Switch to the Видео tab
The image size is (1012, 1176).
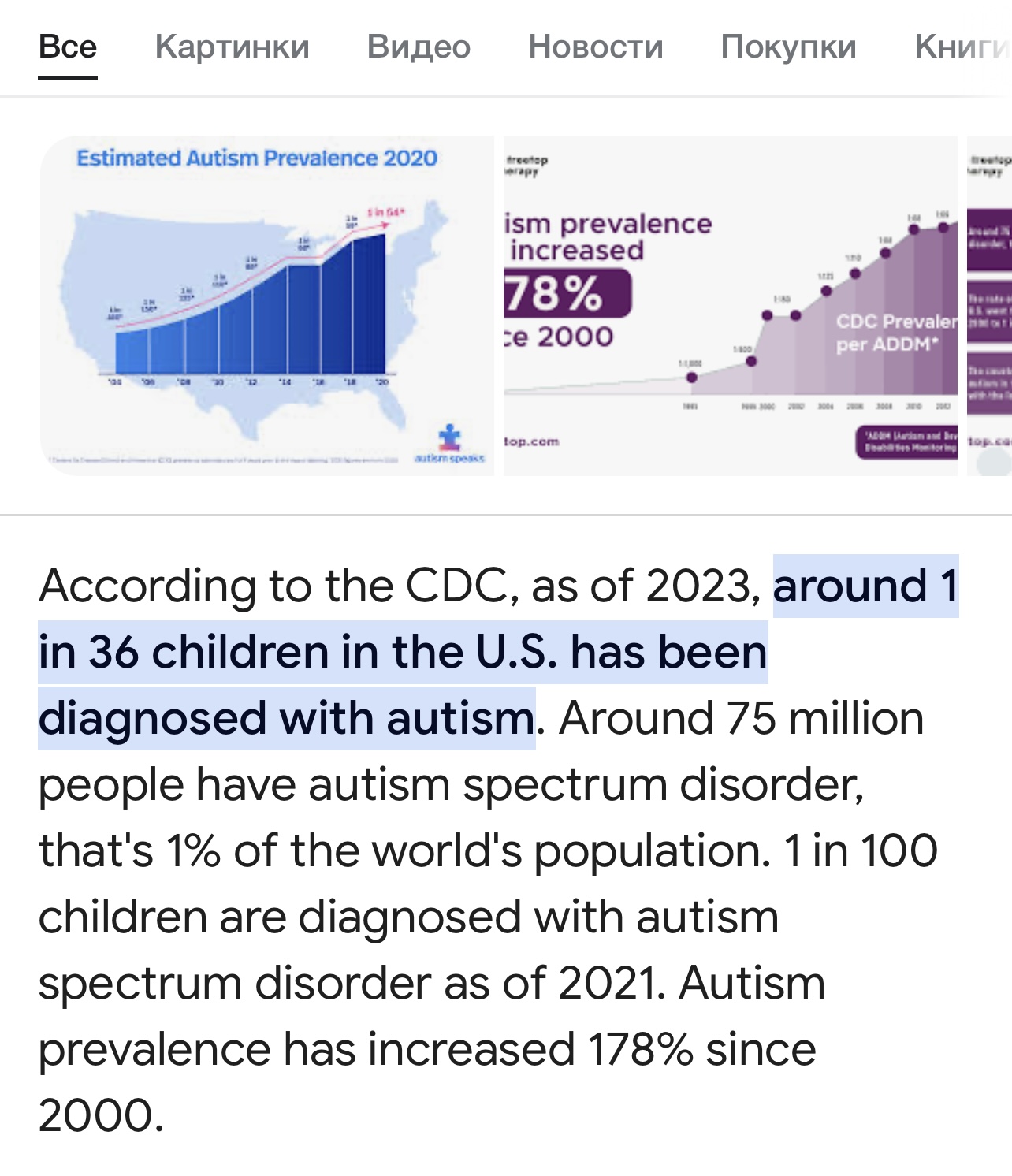click(419, 47)
